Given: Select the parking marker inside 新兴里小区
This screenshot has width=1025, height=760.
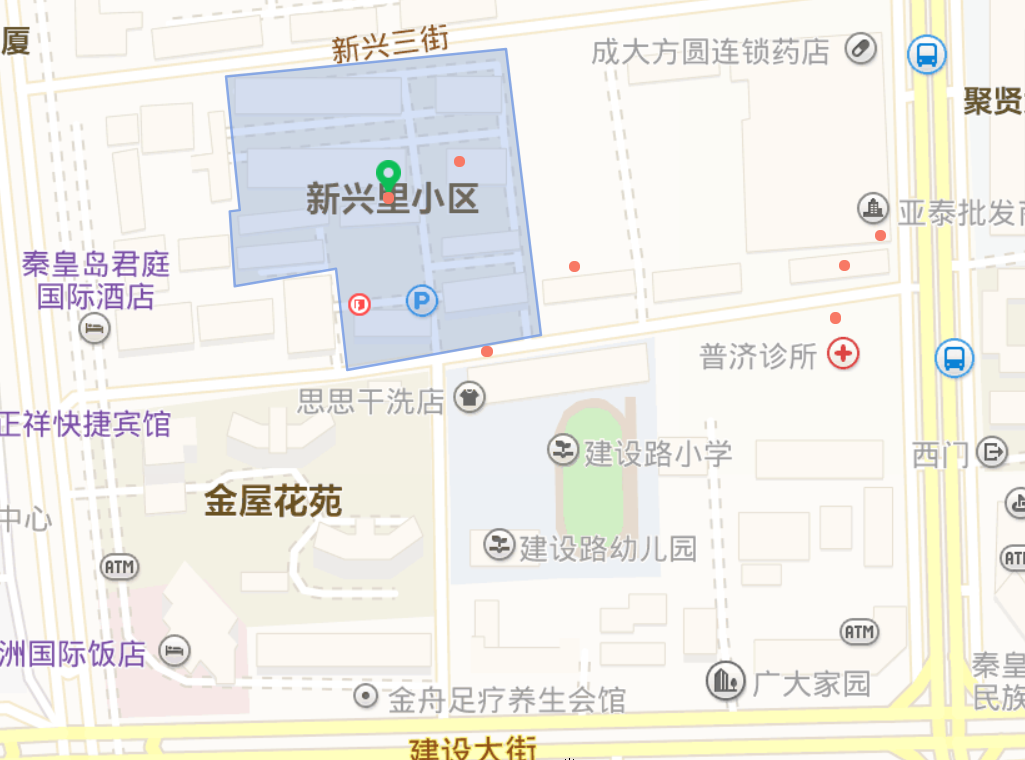Looking at the screenshot, I should [422, 300].
